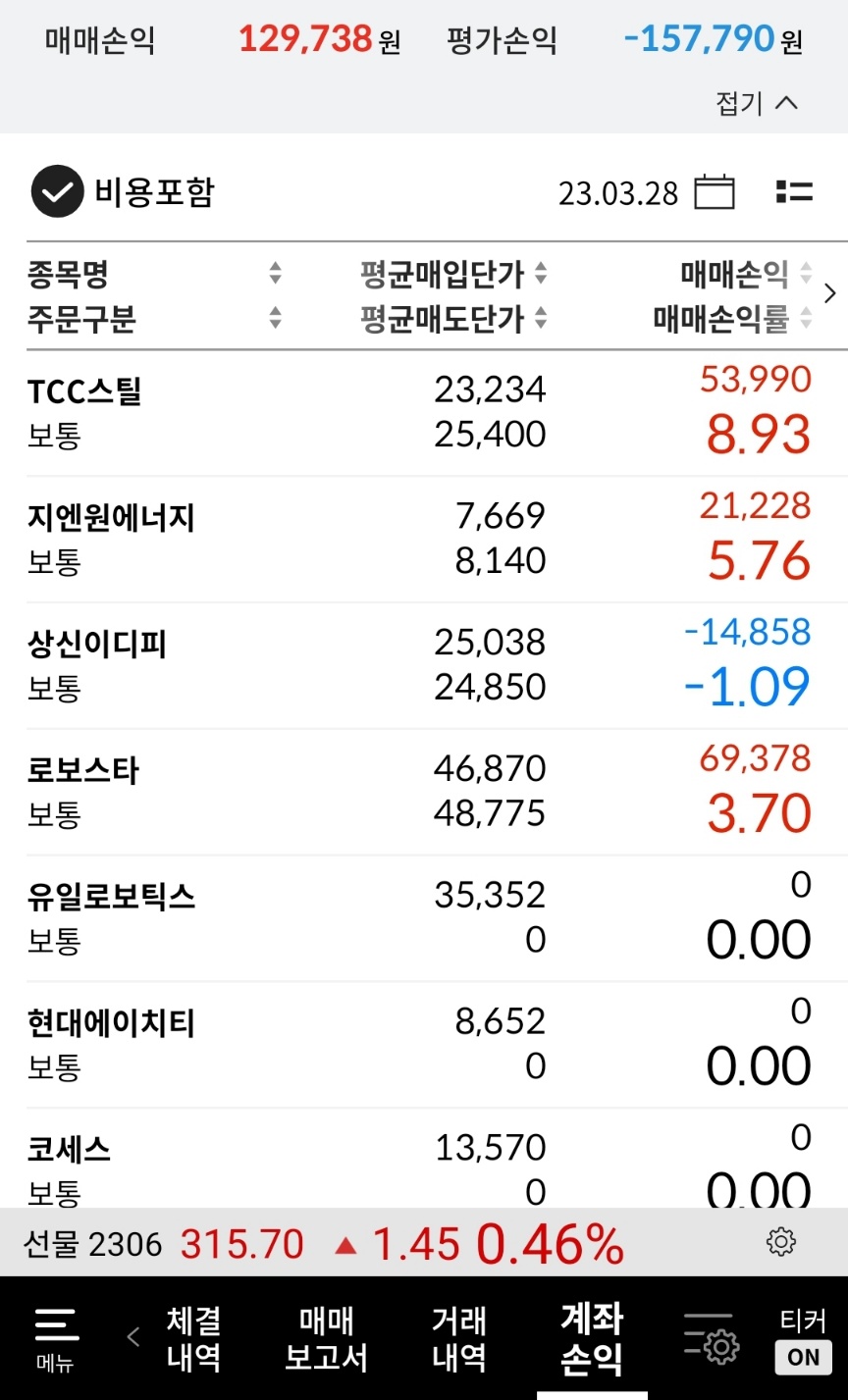Screen dimensions: 848x1400
Task: Open ticker settings gear icon
Action: pyautogui.click(x=781, y=1242)
